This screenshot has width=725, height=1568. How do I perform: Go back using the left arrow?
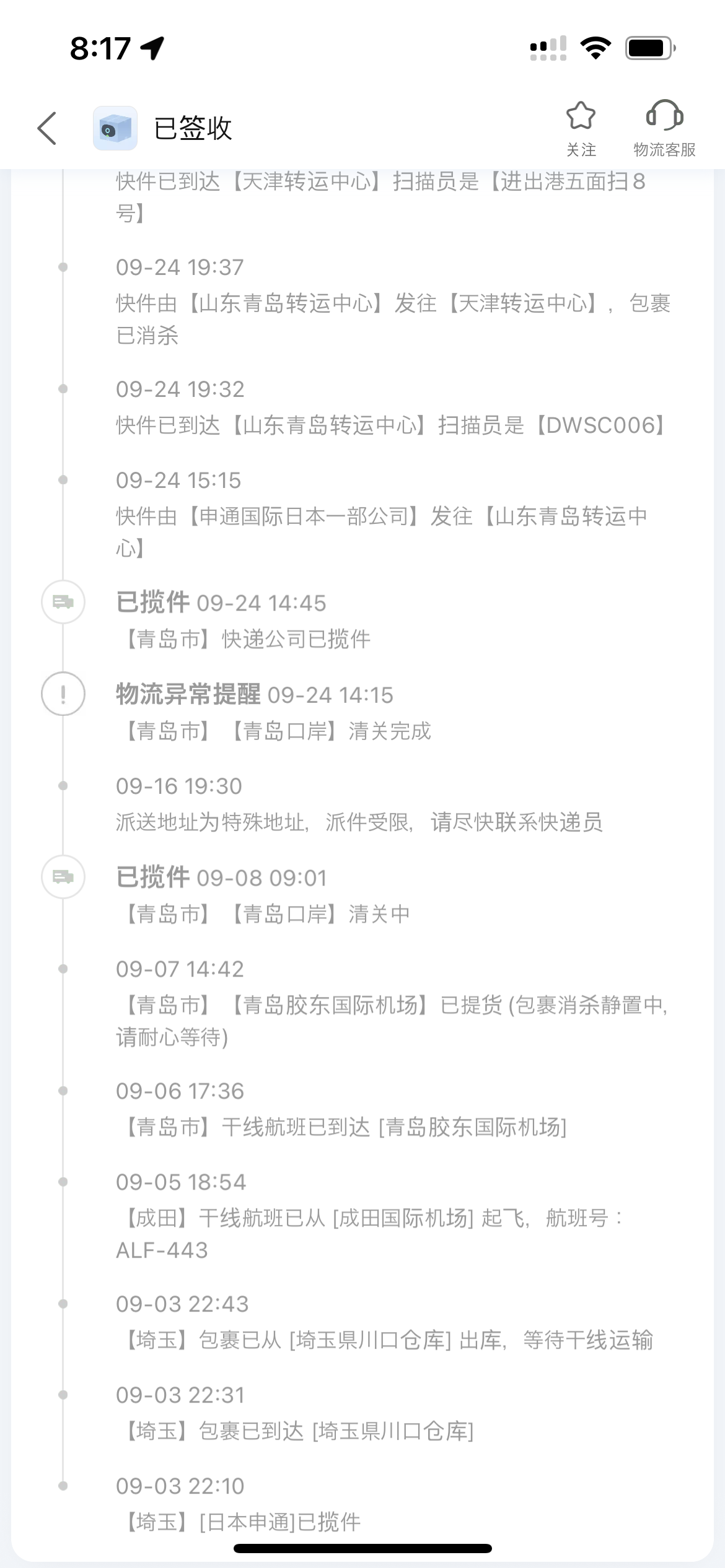coord(47,128)
